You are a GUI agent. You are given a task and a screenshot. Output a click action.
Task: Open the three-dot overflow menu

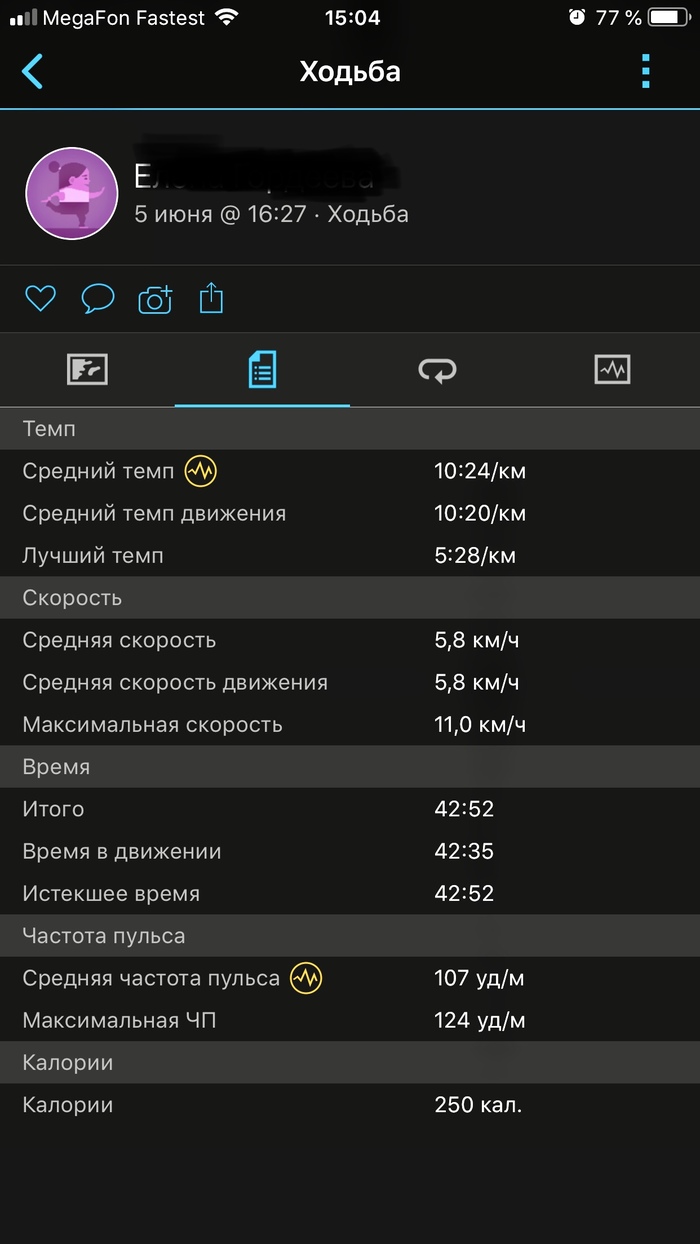pyautogui.click(x=646, y=72)
